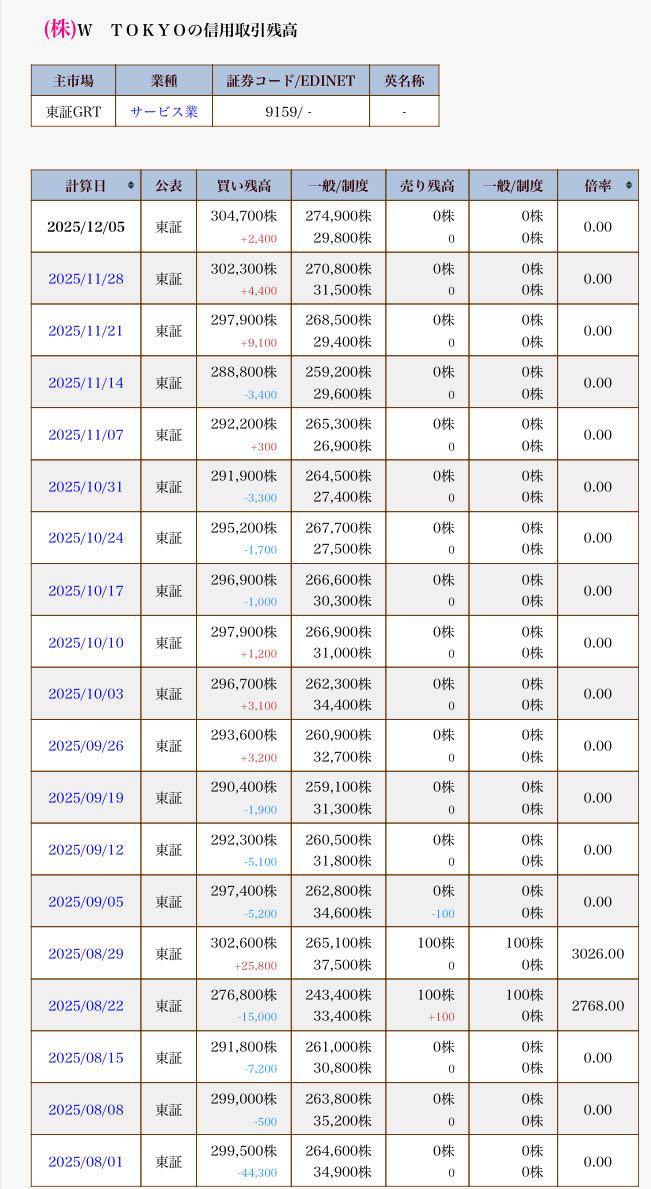Open the 2025/09/12 date link
The width and height of the screenshot is (651, 1189).
tap(86, 850)
